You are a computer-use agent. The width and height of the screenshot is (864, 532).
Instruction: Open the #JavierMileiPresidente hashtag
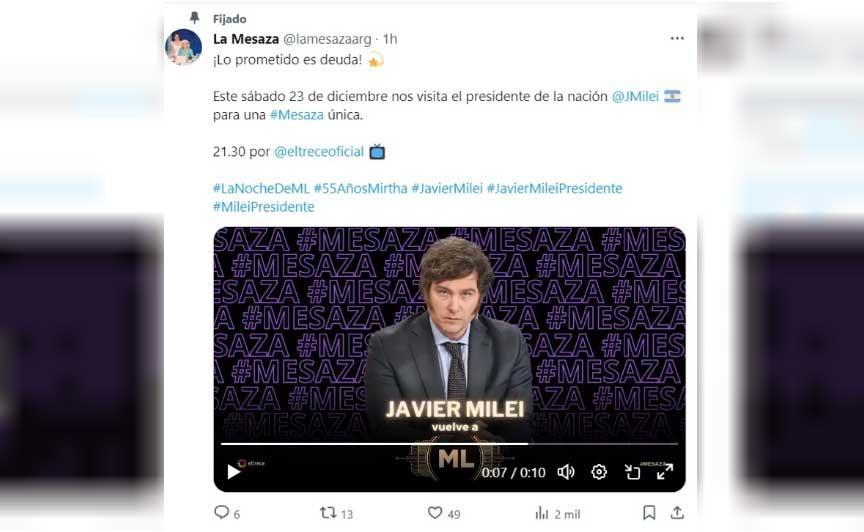point(554,188)
